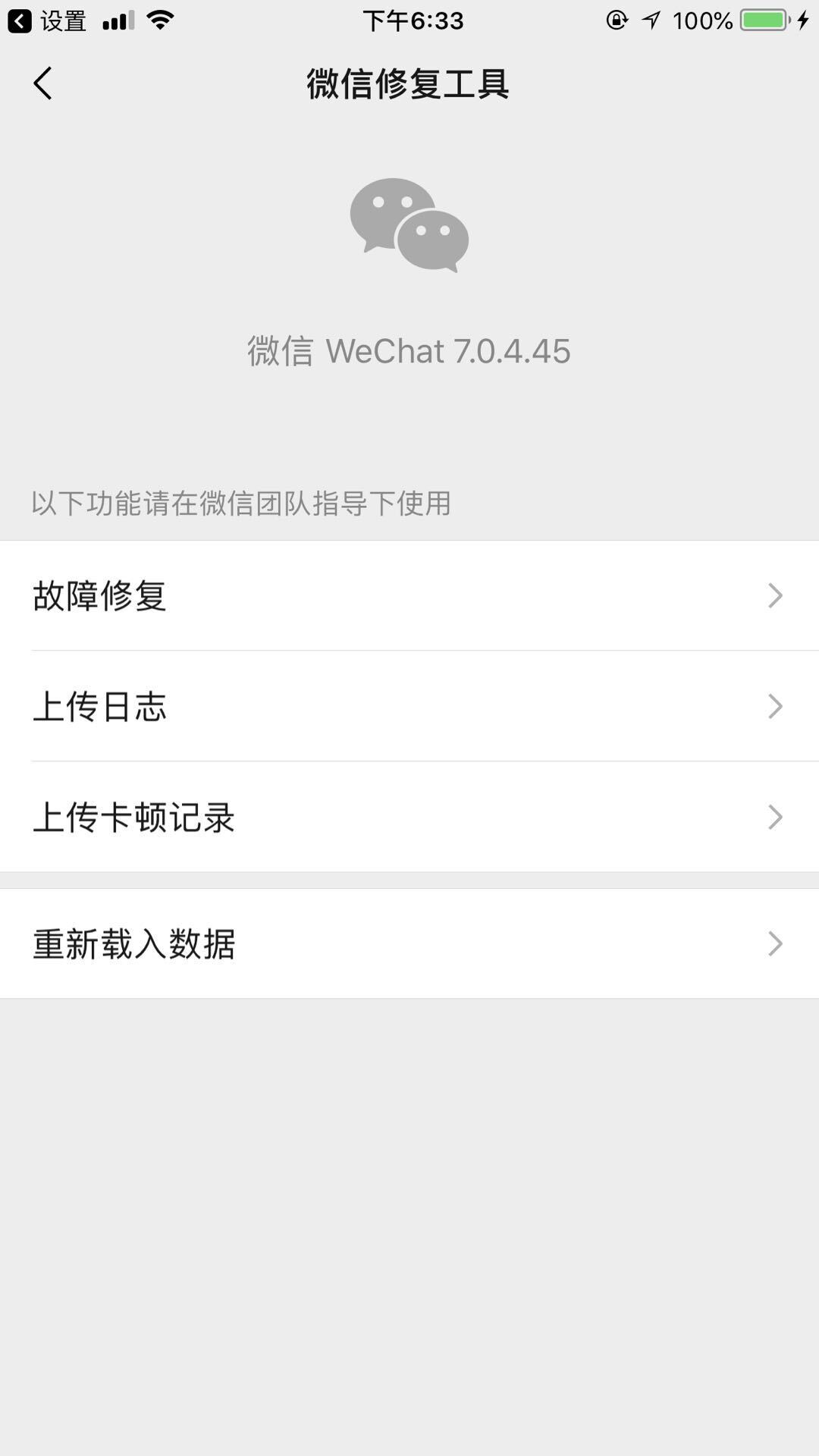Select 上传卡顿记录
The image size is (819, 1456).
409,817
